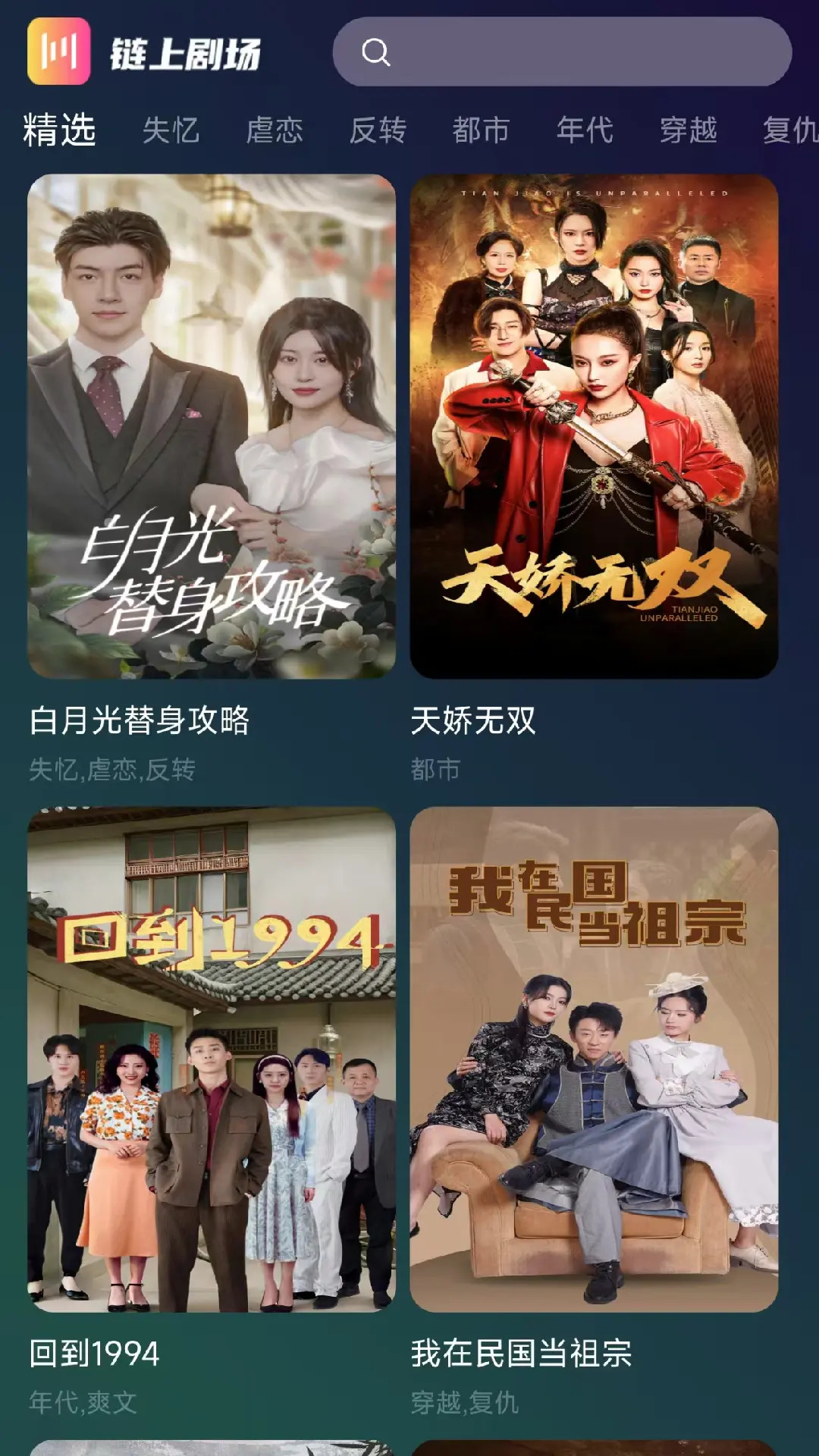Image resolution: width=819 pixels, height=1456 pixels.
Task: Switch to the 反转 tab
Action: pos(378,130)
